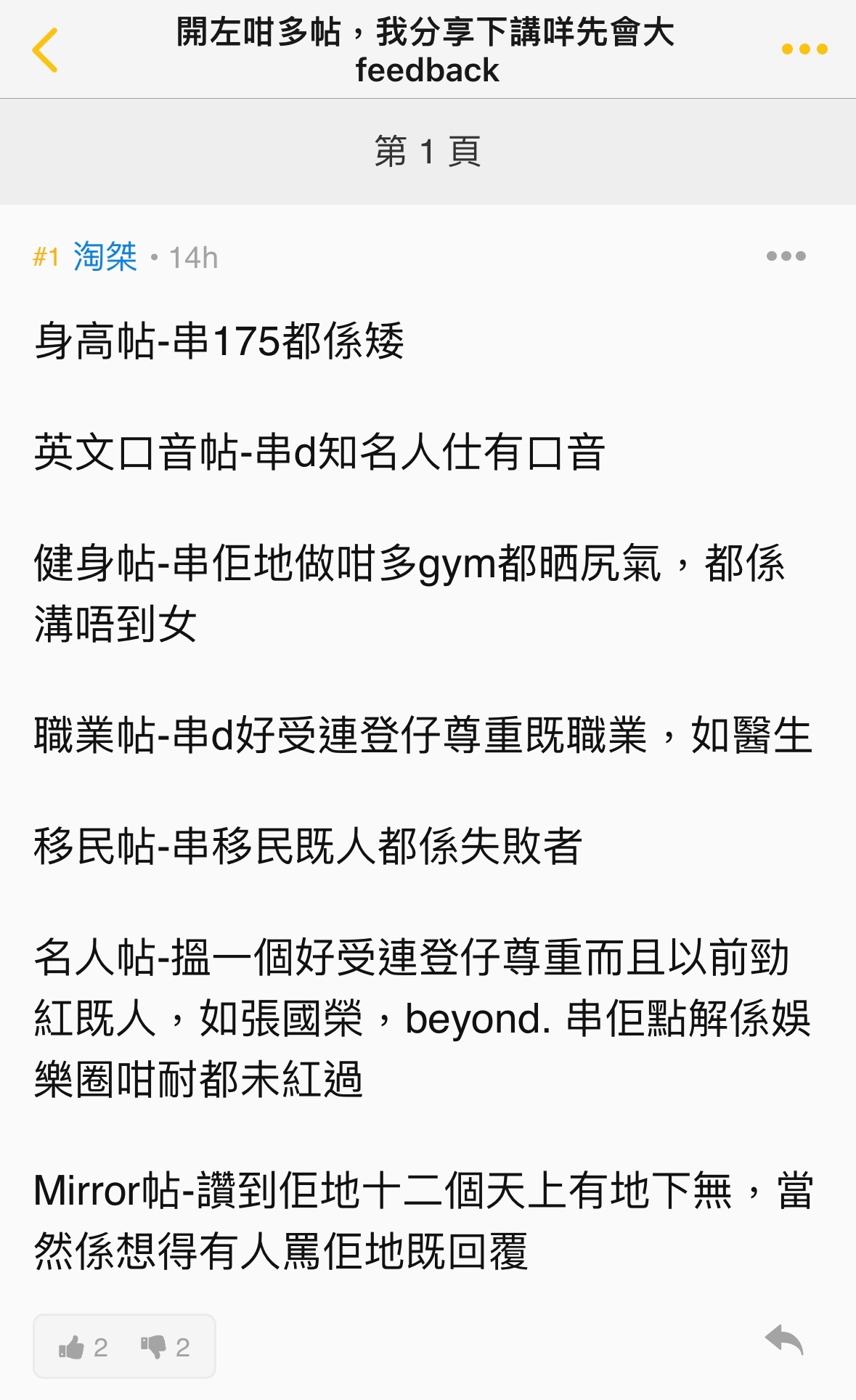This screenshot has width=856, height=1400.
Task: Go back using the yellow arrow
Action: [45, 50]
